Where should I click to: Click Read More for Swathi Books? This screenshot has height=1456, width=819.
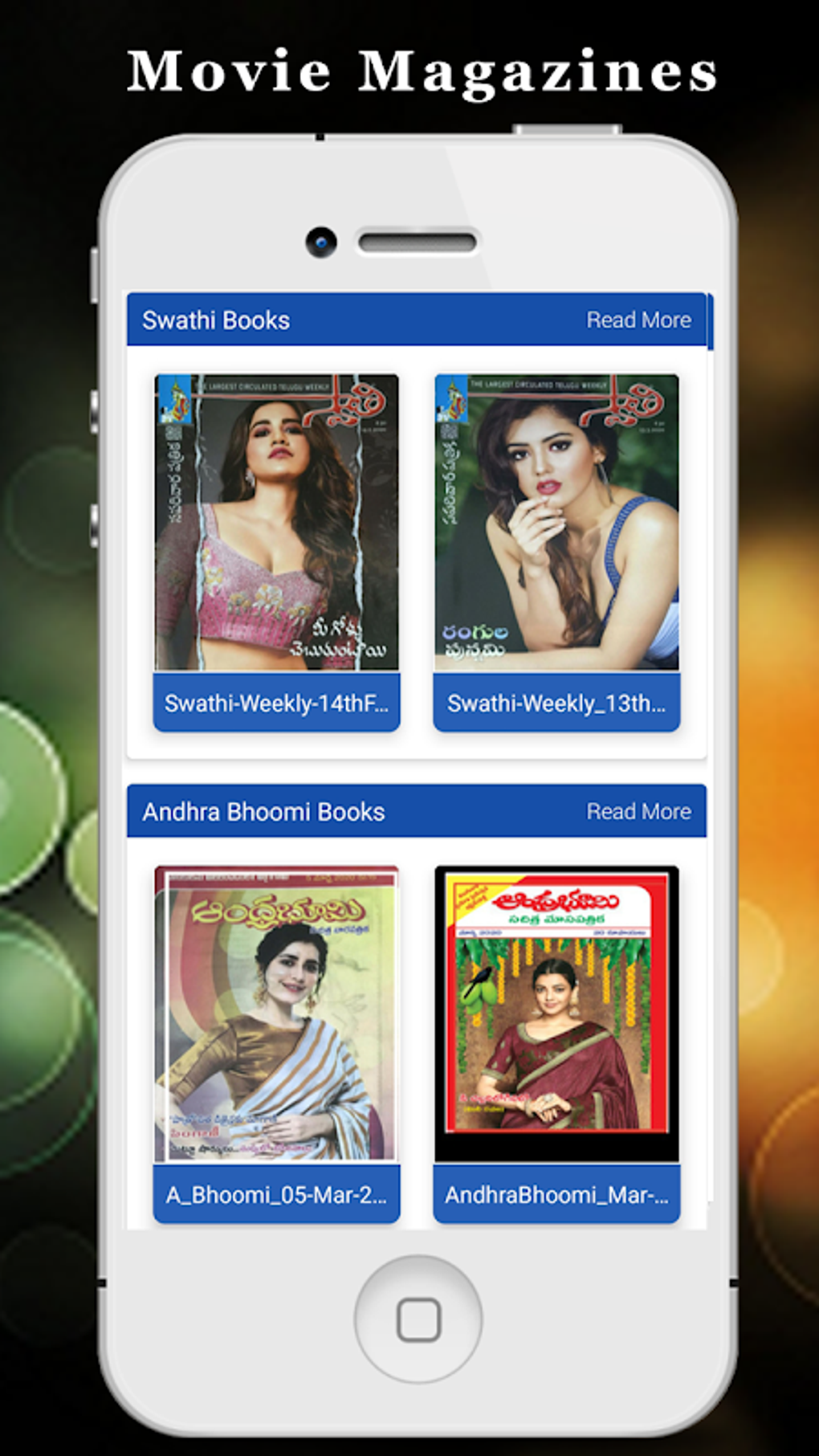[x=638, y=320]
